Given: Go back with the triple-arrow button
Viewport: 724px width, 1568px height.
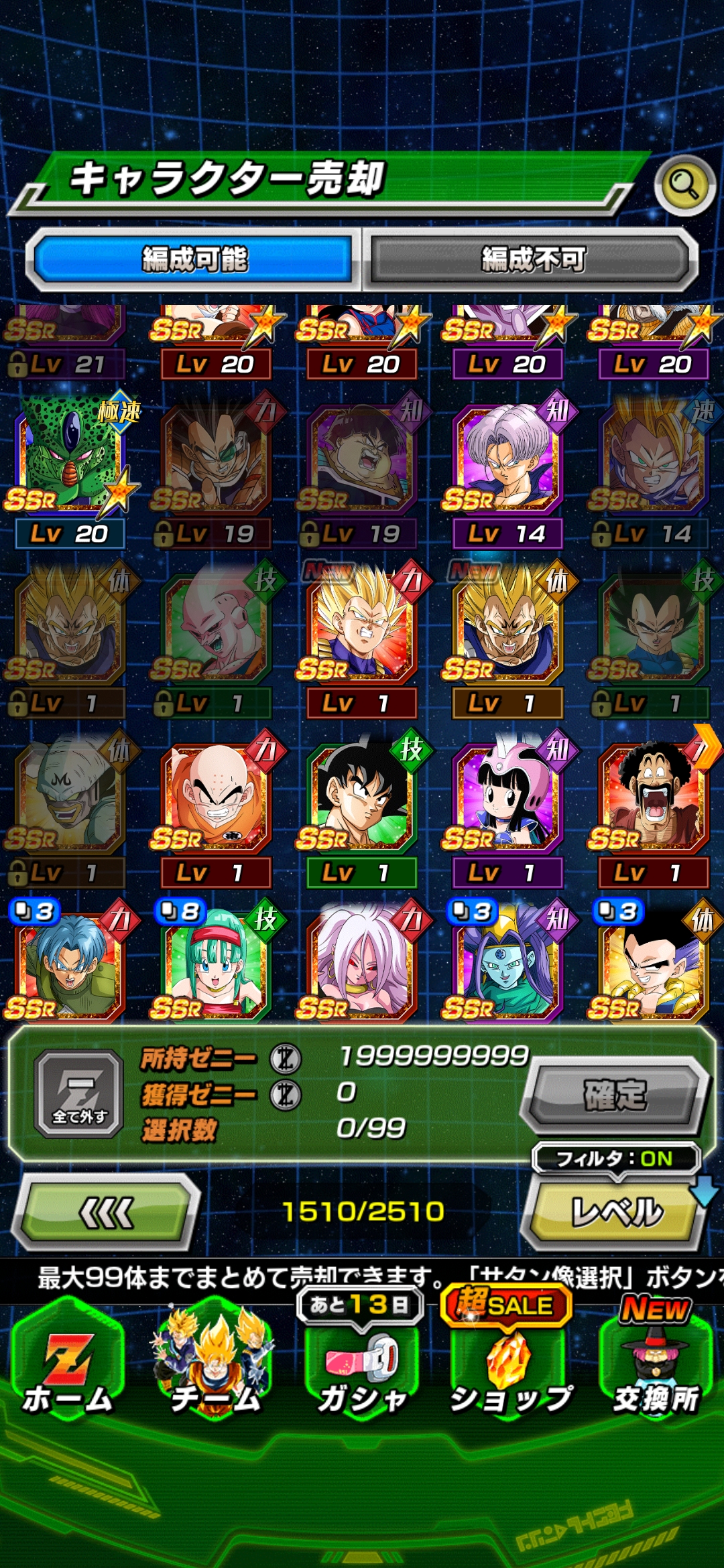Looking at the screenshot, I should (106, 1212).
